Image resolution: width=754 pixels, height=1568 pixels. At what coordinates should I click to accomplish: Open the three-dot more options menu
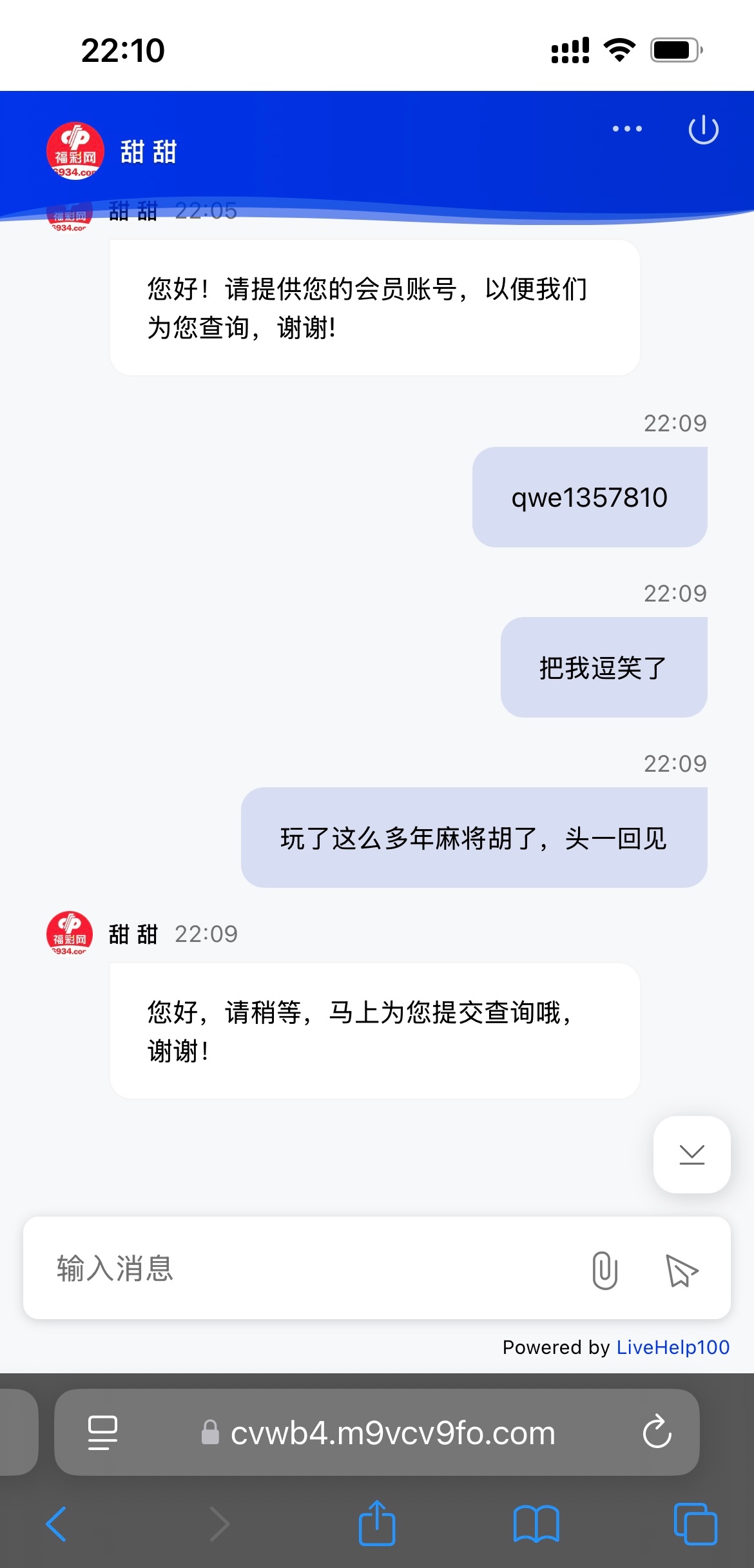pos(627,129)
